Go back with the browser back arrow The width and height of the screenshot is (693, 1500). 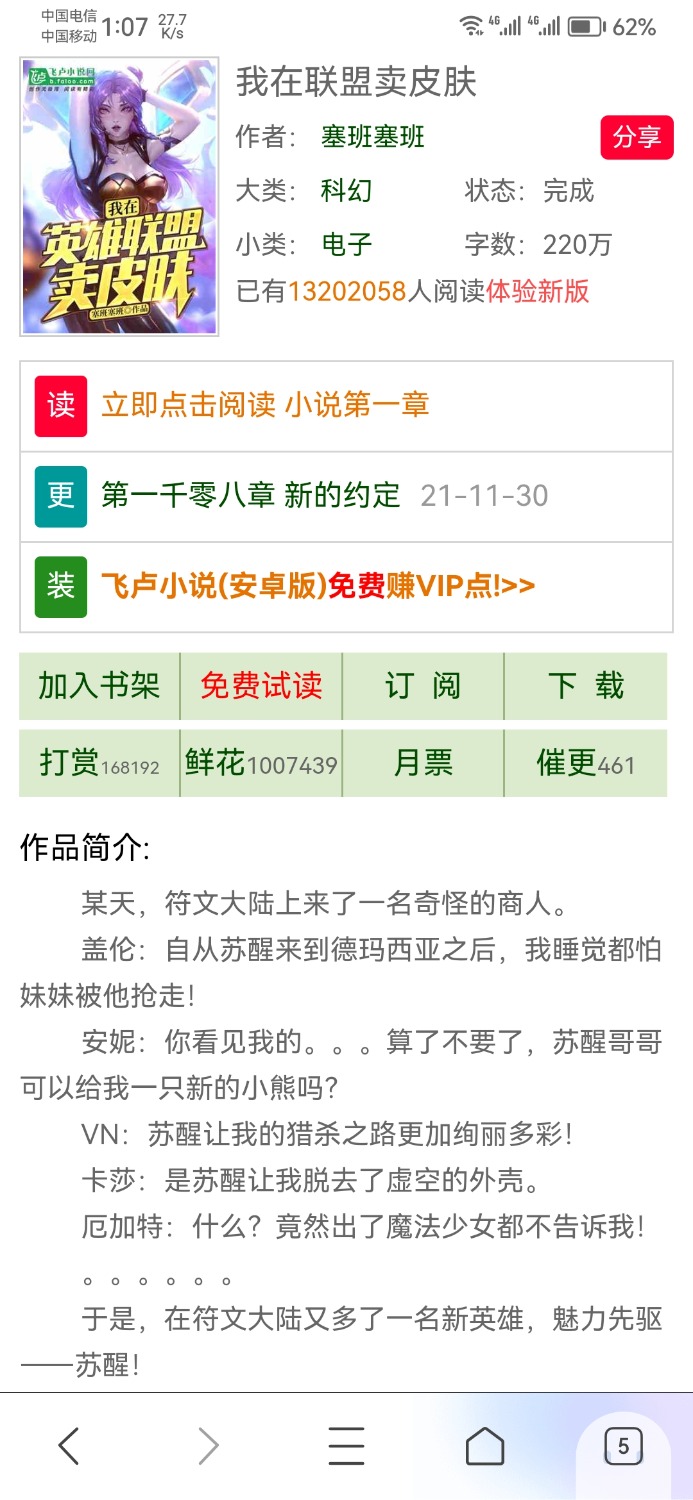[68, 1446]
